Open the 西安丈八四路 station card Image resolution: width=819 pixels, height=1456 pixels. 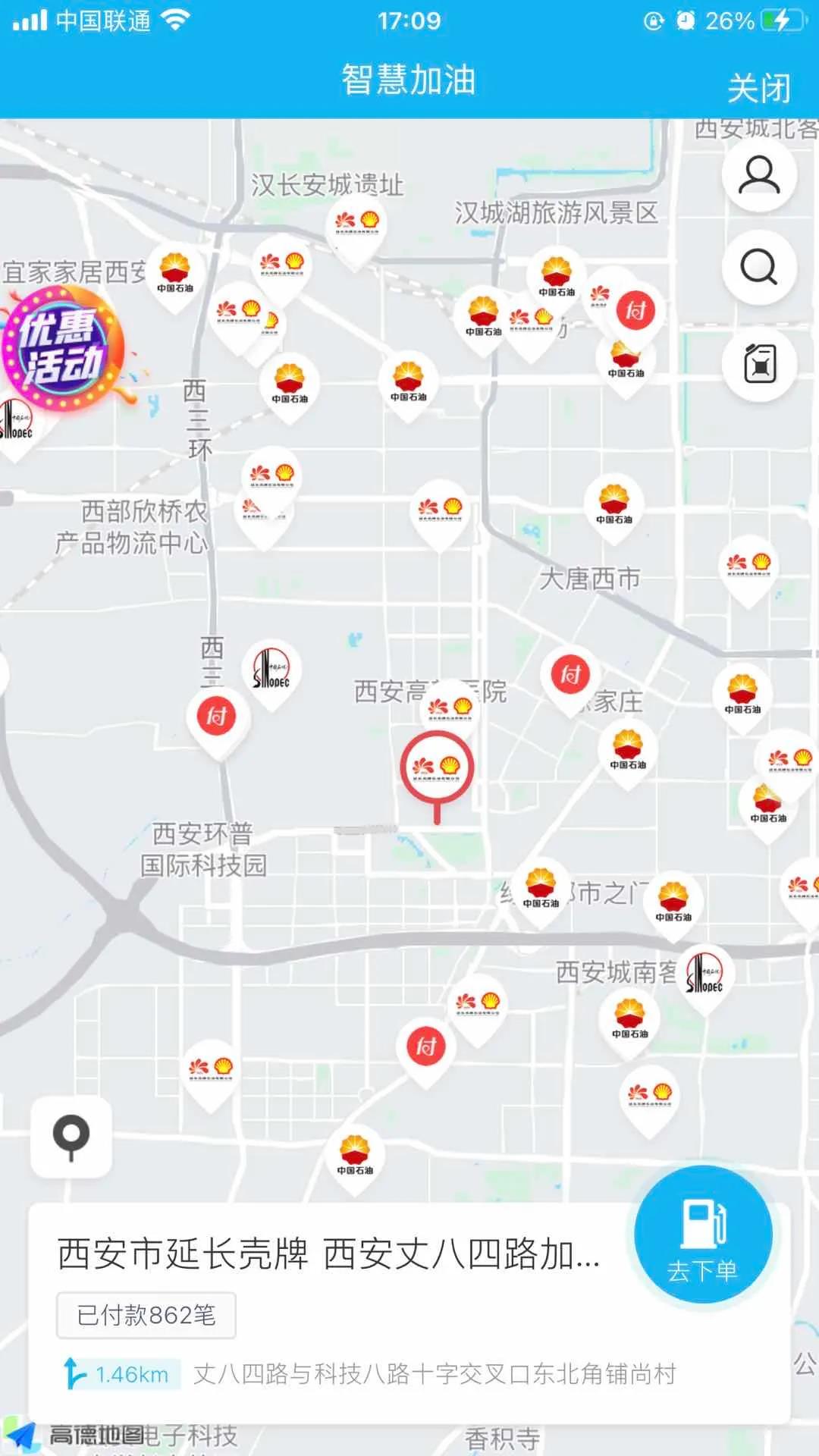(x=328, y=1254)
